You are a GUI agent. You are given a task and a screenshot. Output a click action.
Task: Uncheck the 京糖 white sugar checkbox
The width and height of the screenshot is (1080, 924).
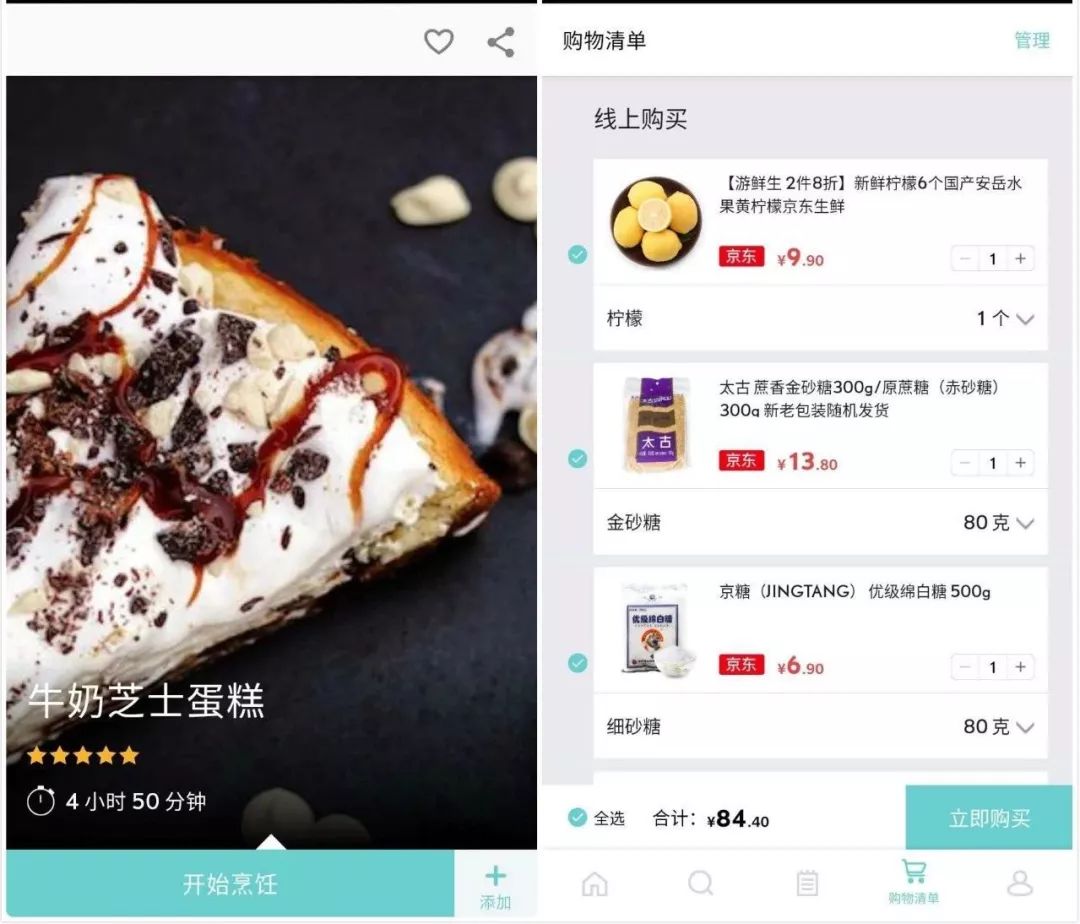(578, 663)
